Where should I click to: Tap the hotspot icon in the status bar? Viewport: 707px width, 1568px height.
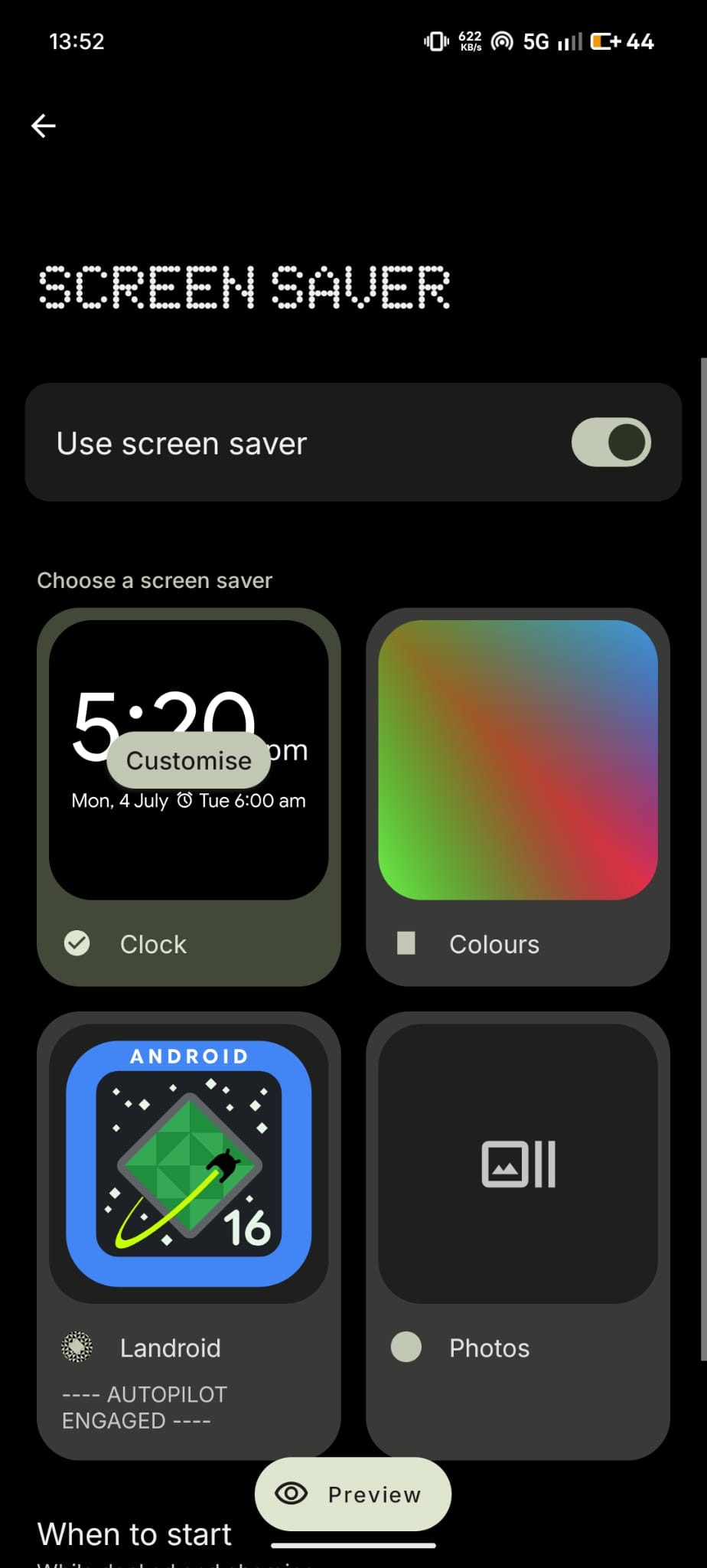(x=501, y=41)
